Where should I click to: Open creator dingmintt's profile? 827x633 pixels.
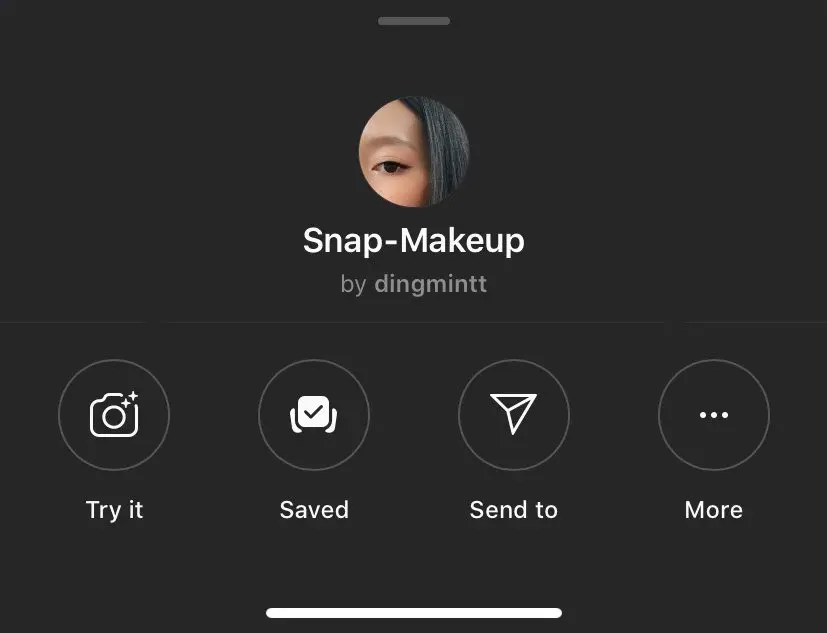(x=430, y=285)
